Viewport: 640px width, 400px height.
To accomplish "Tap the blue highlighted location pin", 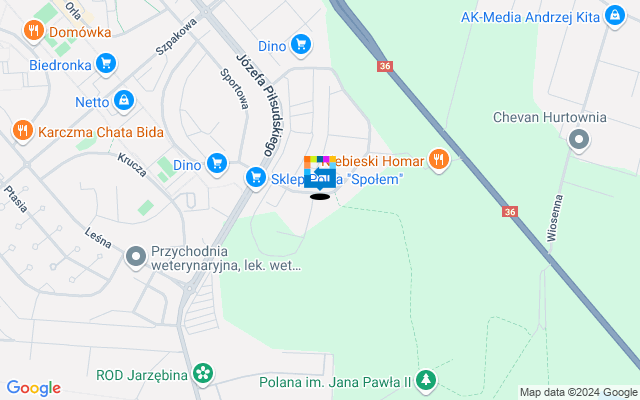I will (320, 177).
